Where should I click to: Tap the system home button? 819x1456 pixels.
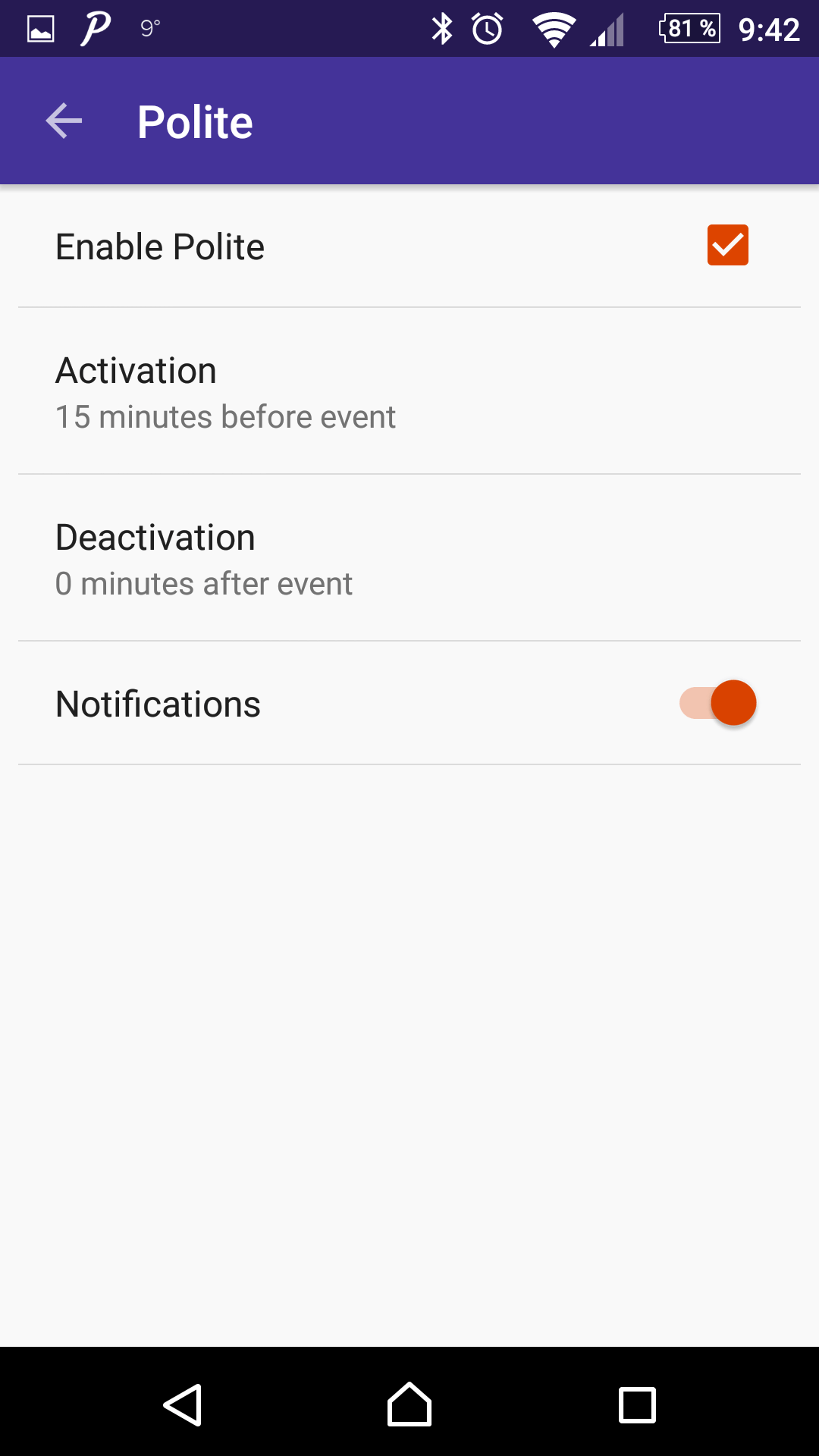pos(409,1404)
